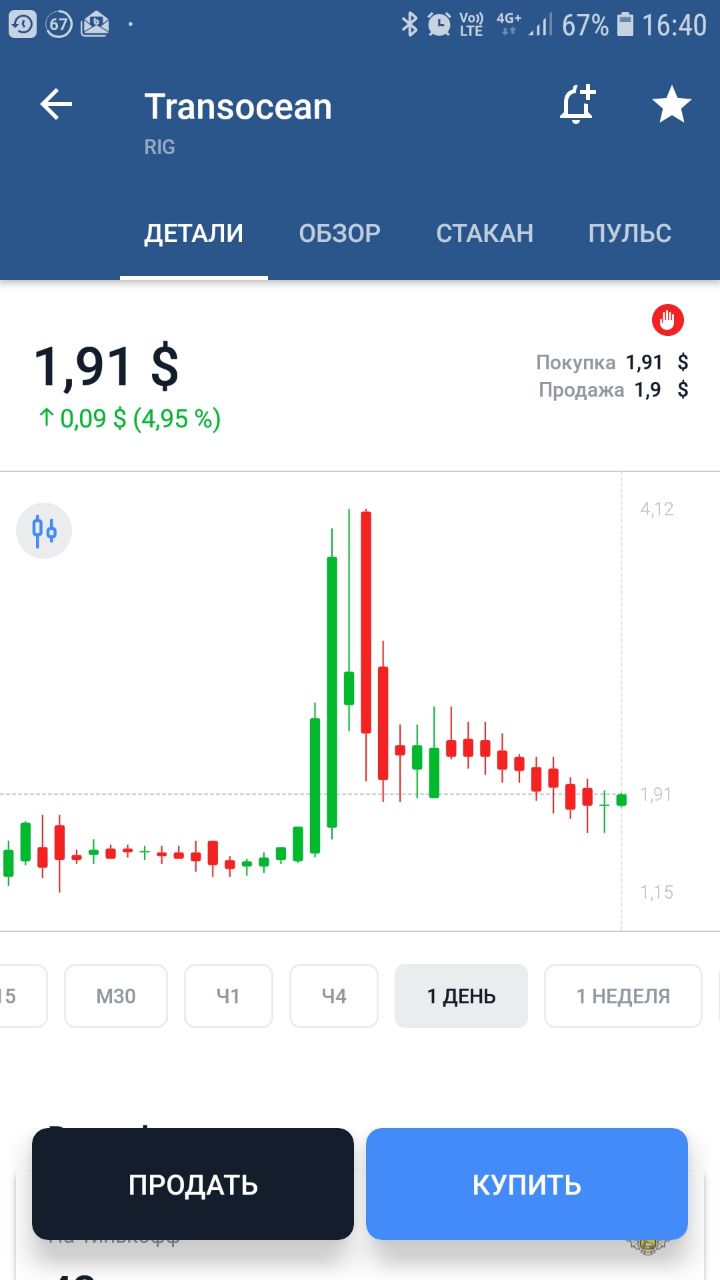Screen dimensions: 720x1280
Task: Select the Ч1 chart interval
Action: [x=229, y=996]
